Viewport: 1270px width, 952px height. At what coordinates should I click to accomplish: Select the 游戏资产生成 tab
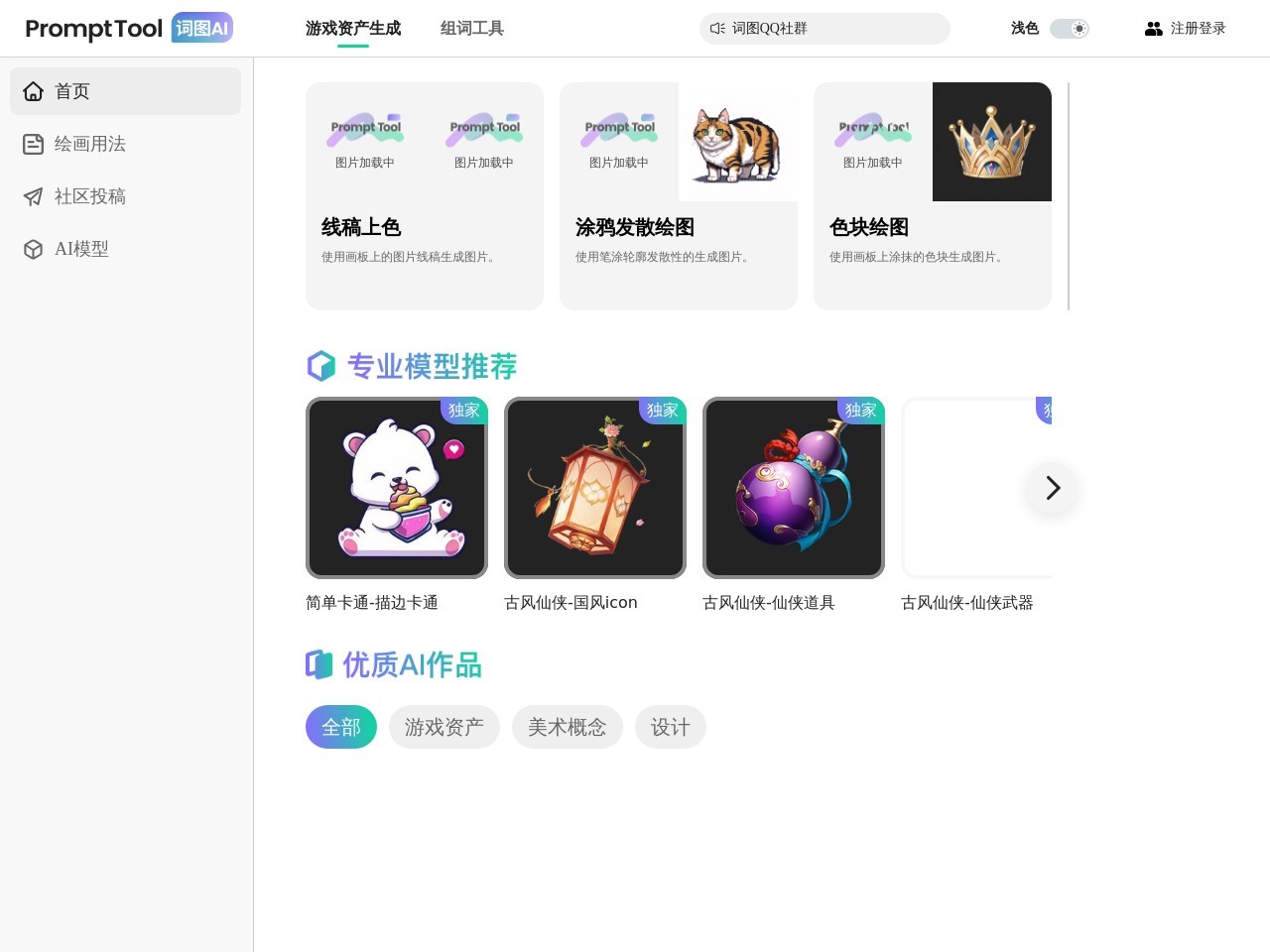tap(352, 28)
